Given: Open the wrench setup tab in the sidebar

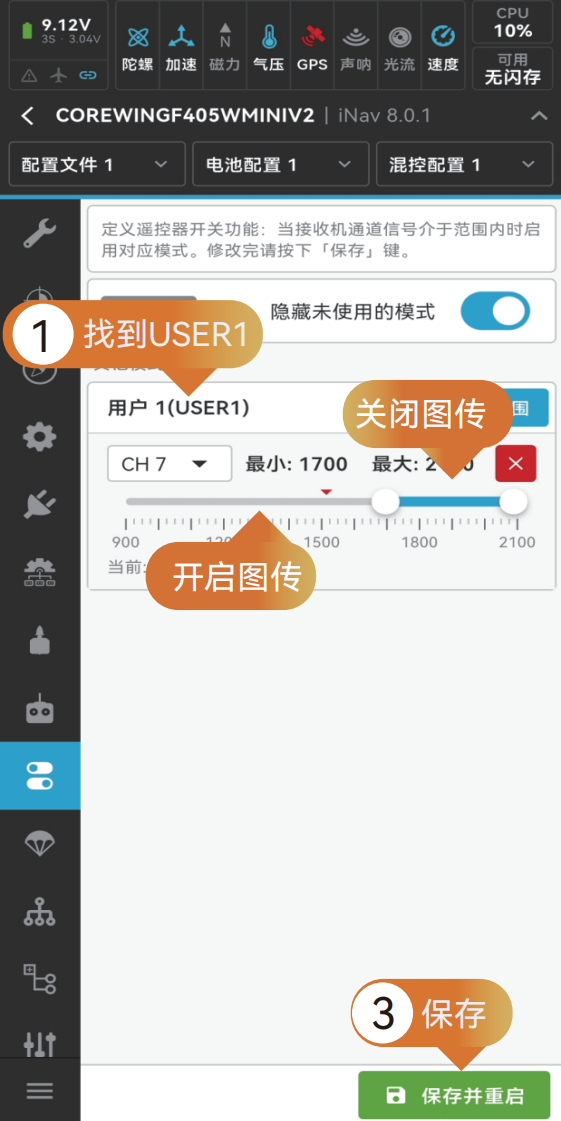Looking at the screenshot, I should [40, 233].
